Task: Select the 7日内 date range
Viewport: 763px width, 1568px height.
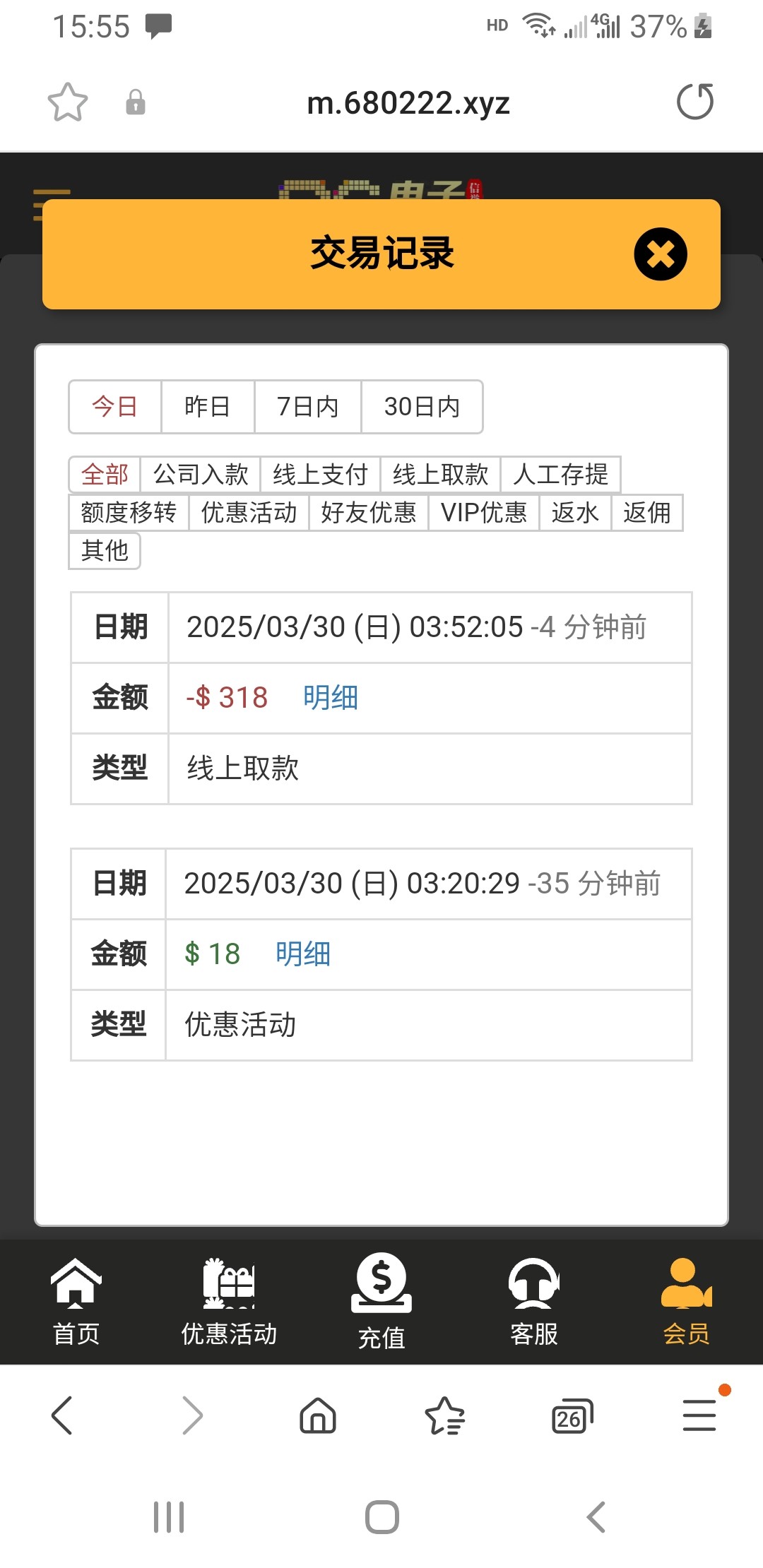Action: click(x=307, y=407)
